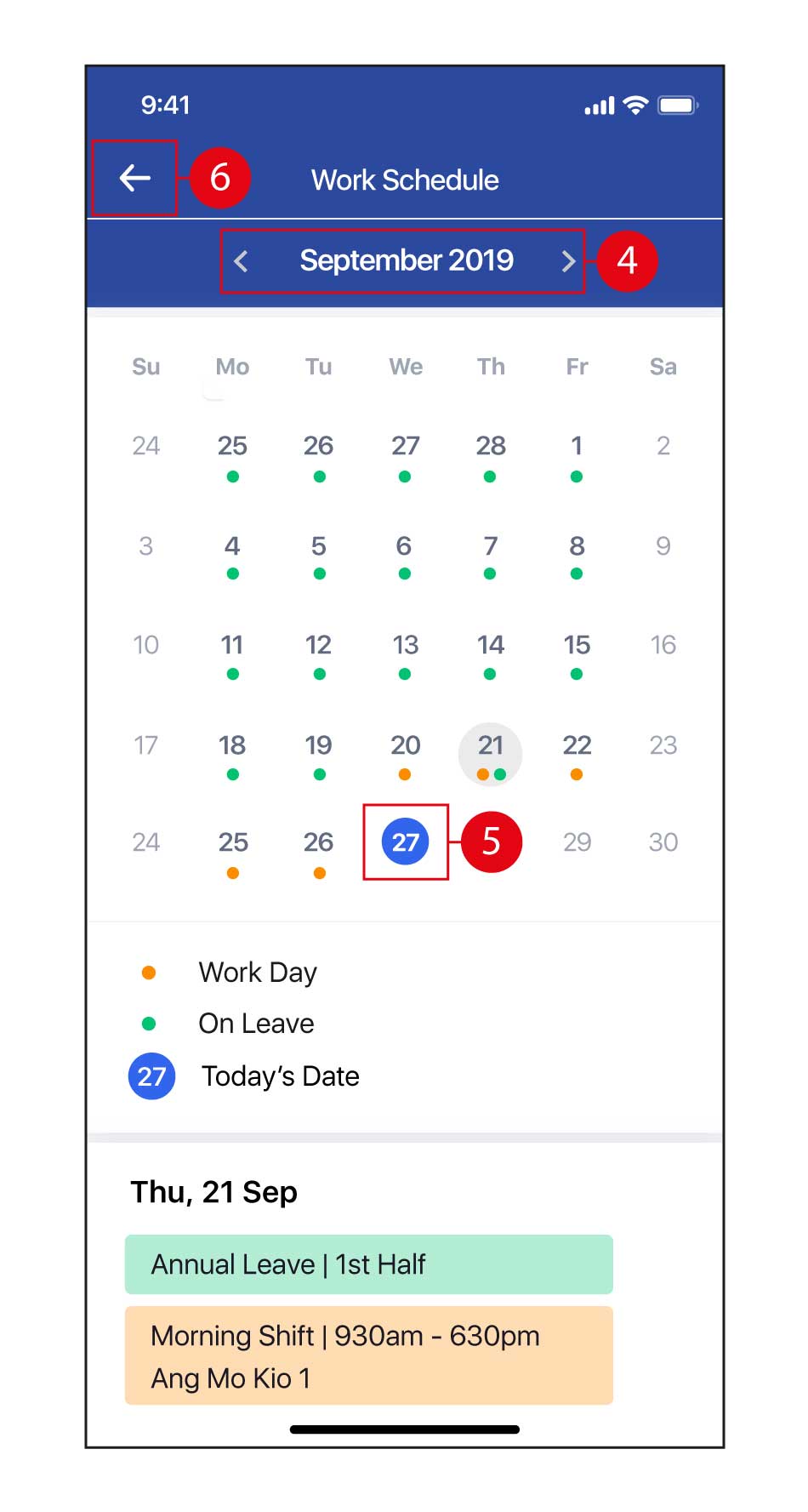This screenshot has width=808, height=1512.
Task: Advance to the month after September 2019
Action: [568, 261]
